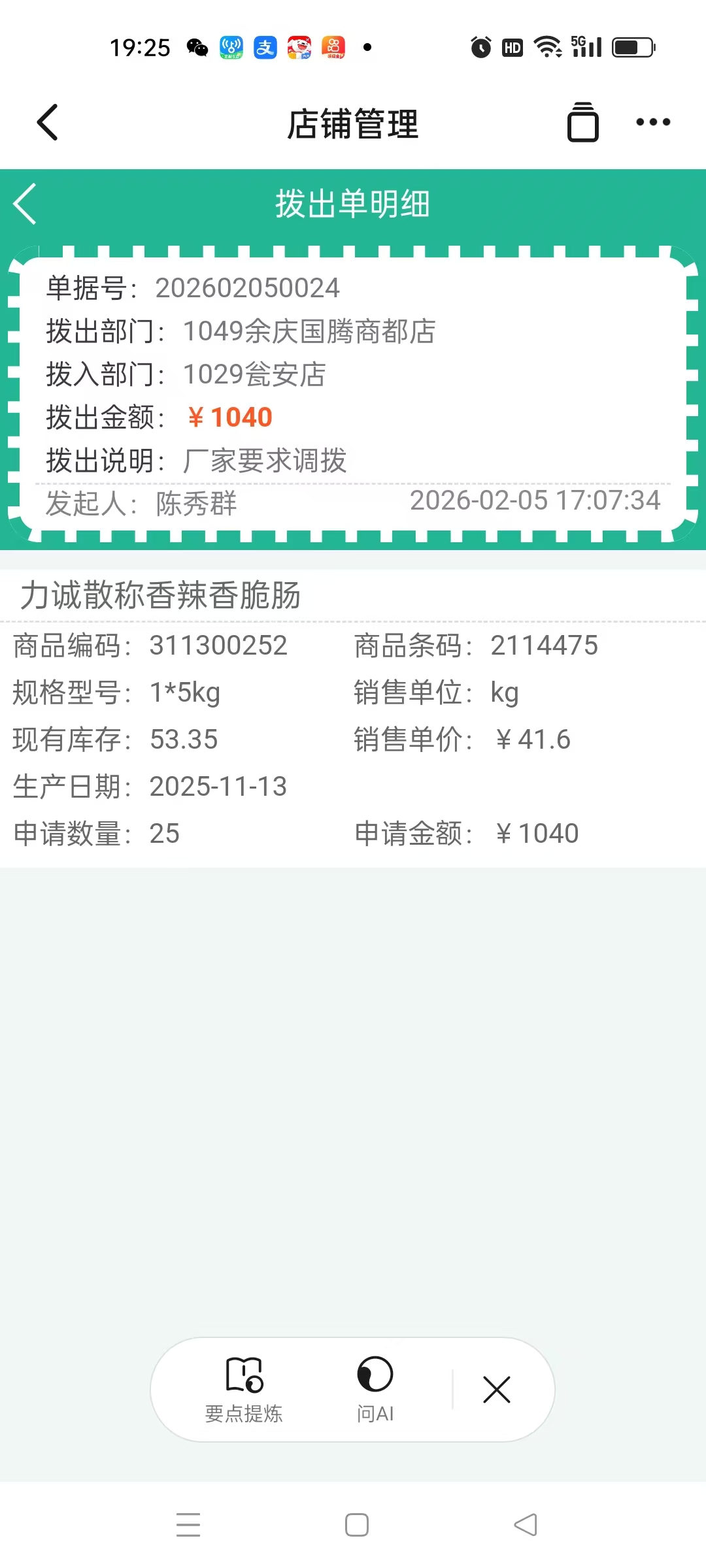Dismiss the floating AI toolbar

(x=497, y=1390)
